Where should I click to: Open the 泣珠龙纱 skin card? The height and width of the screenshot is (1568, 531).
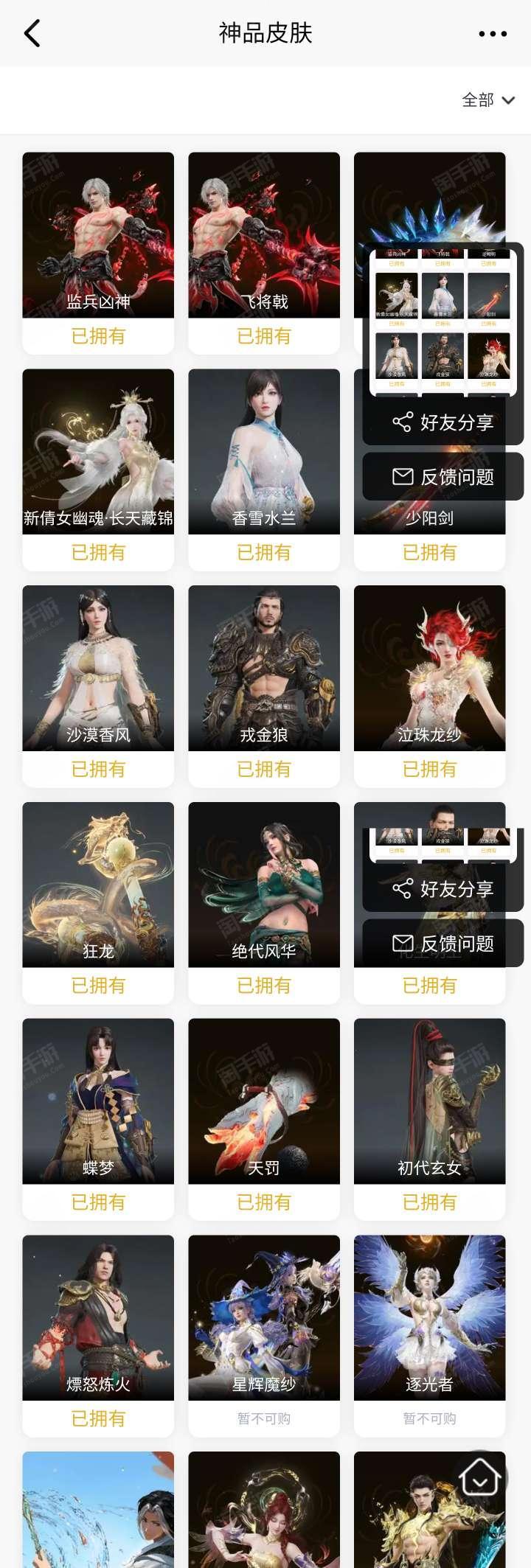tap(429, 669)
